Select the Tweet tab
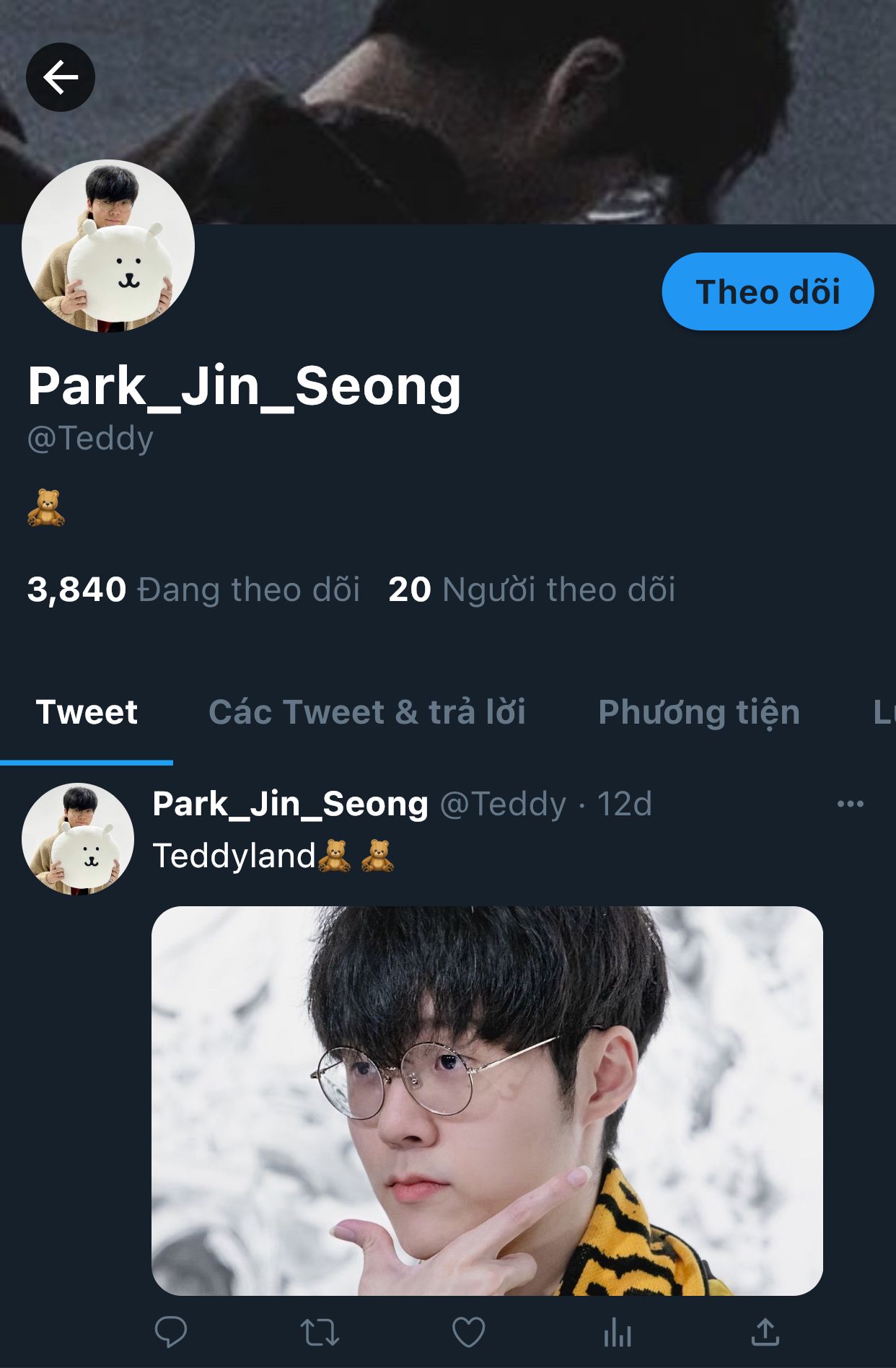The width and height of the screenshot is (896, 1368). click(87, 712)
